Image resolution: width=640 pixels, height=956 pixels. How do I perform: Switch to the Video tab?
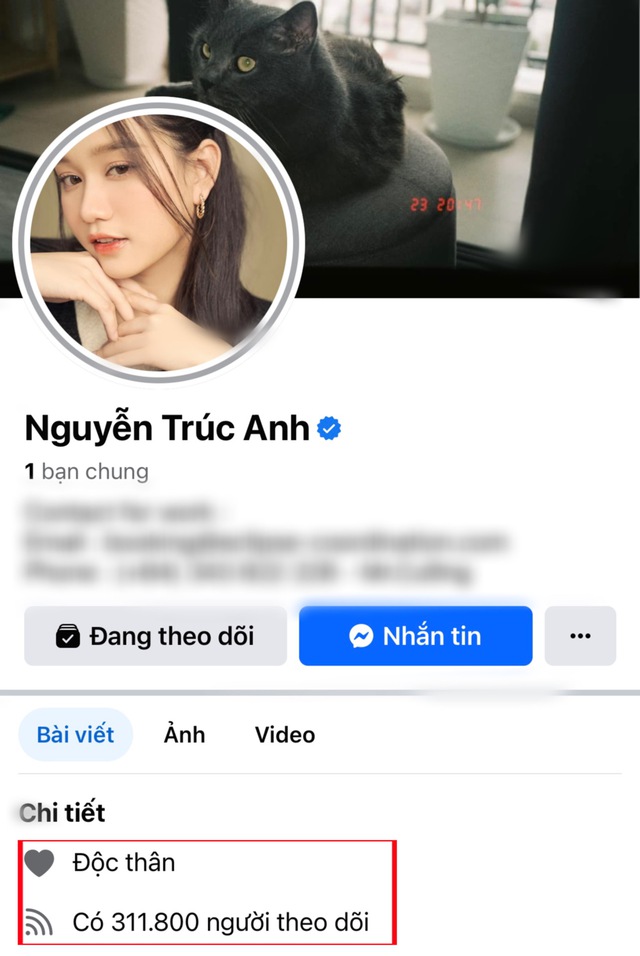285,735
